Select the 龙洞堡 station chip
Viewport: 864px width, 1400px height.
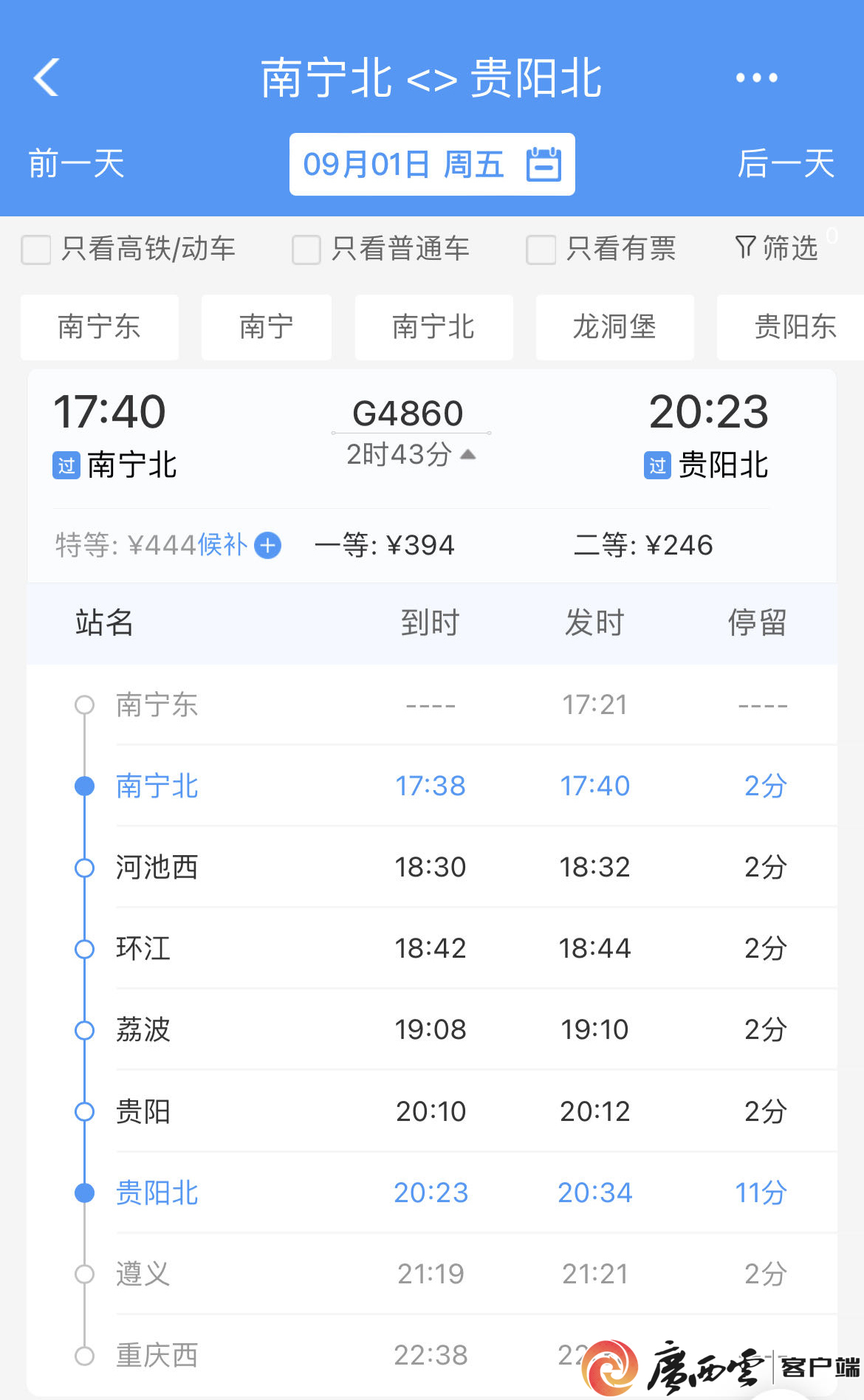(614, 327)
